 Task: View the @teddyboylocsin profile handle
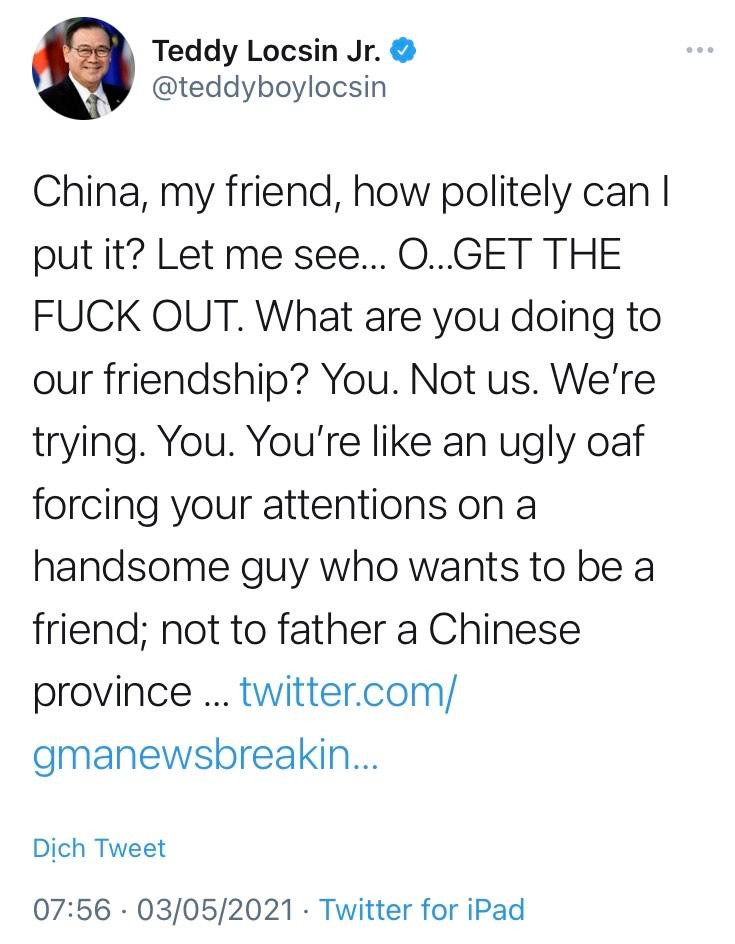click(x=268, y=87)
